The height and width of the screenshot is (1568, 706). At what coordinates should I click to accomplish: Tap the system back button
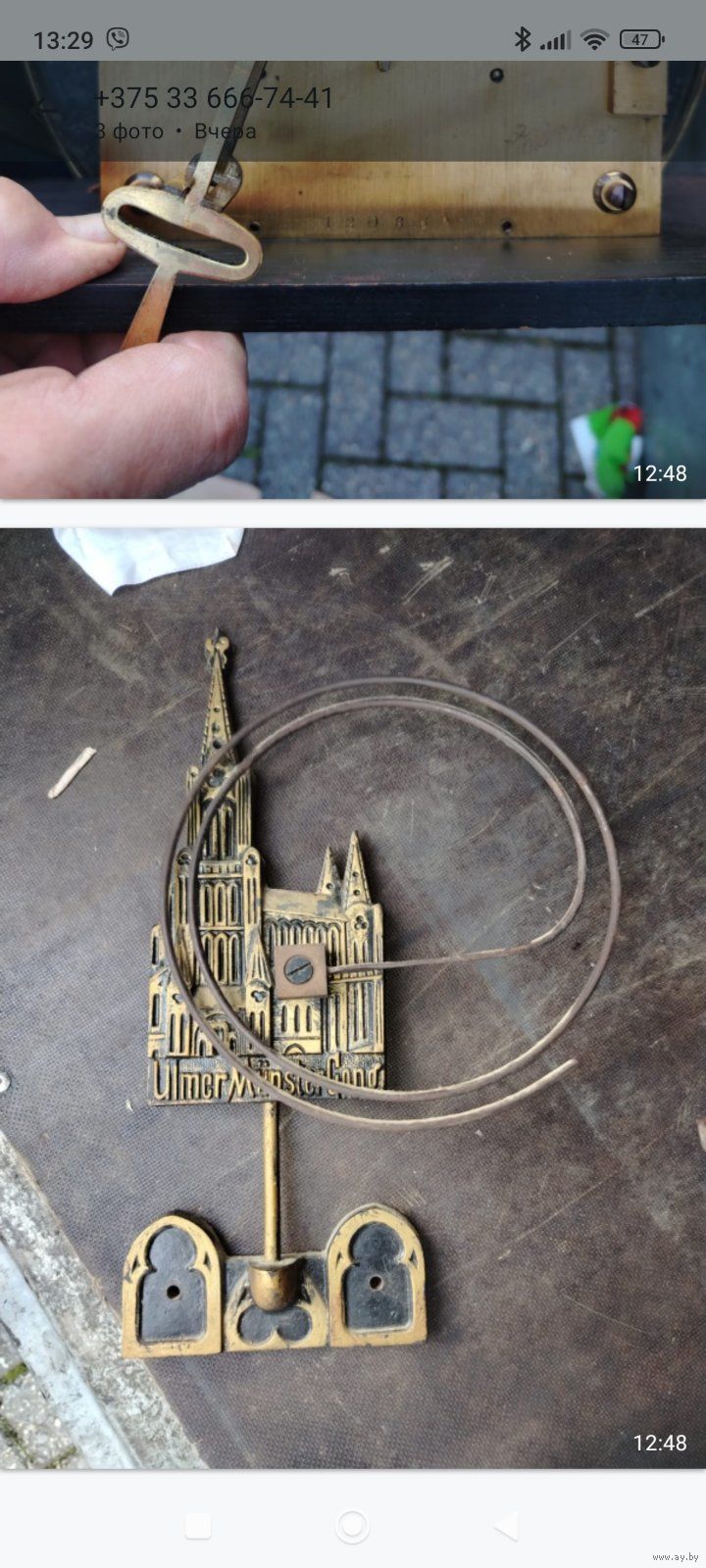click(506, 1526)
